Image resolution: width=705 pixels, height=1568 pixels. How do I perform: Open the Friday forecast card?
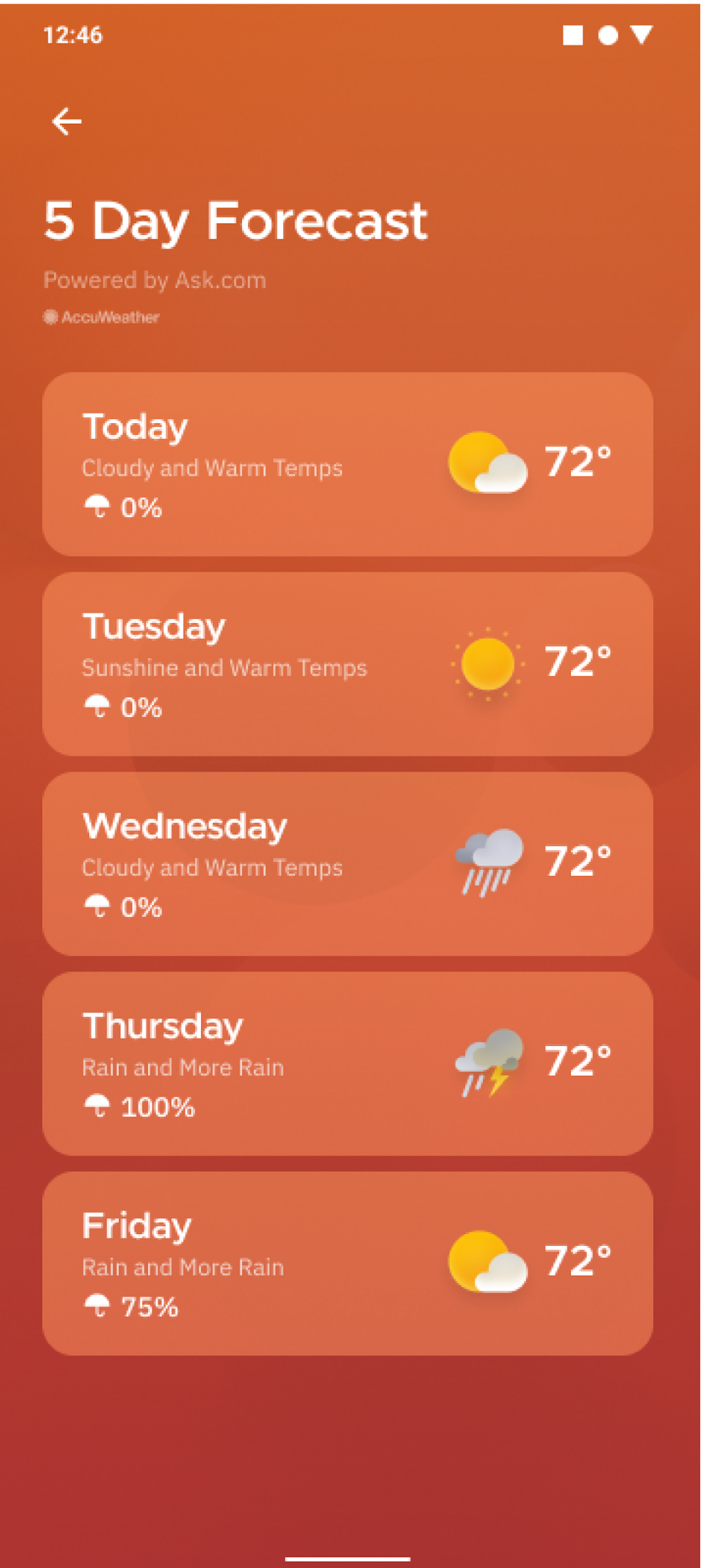point(347,1263)
